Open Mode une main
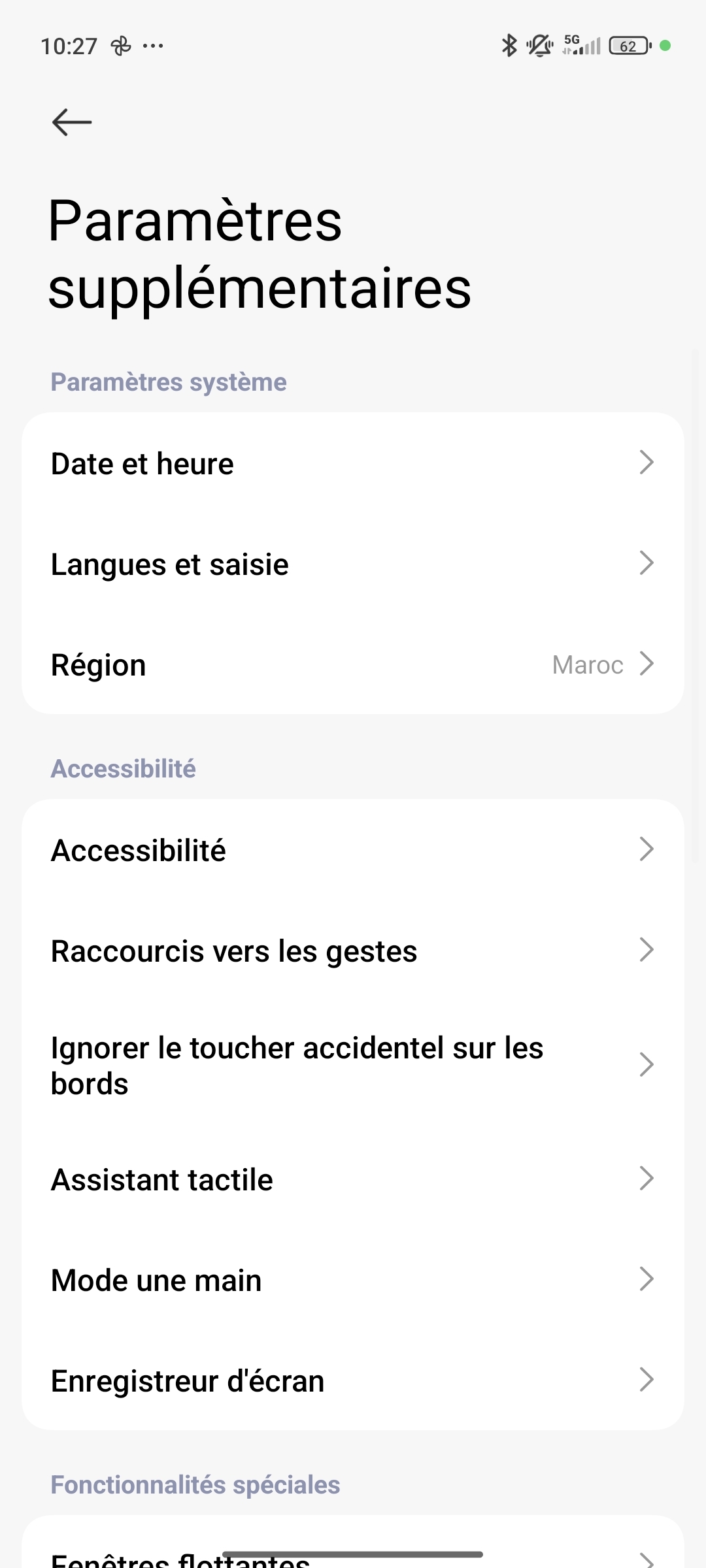 [x=353, y=1281]
